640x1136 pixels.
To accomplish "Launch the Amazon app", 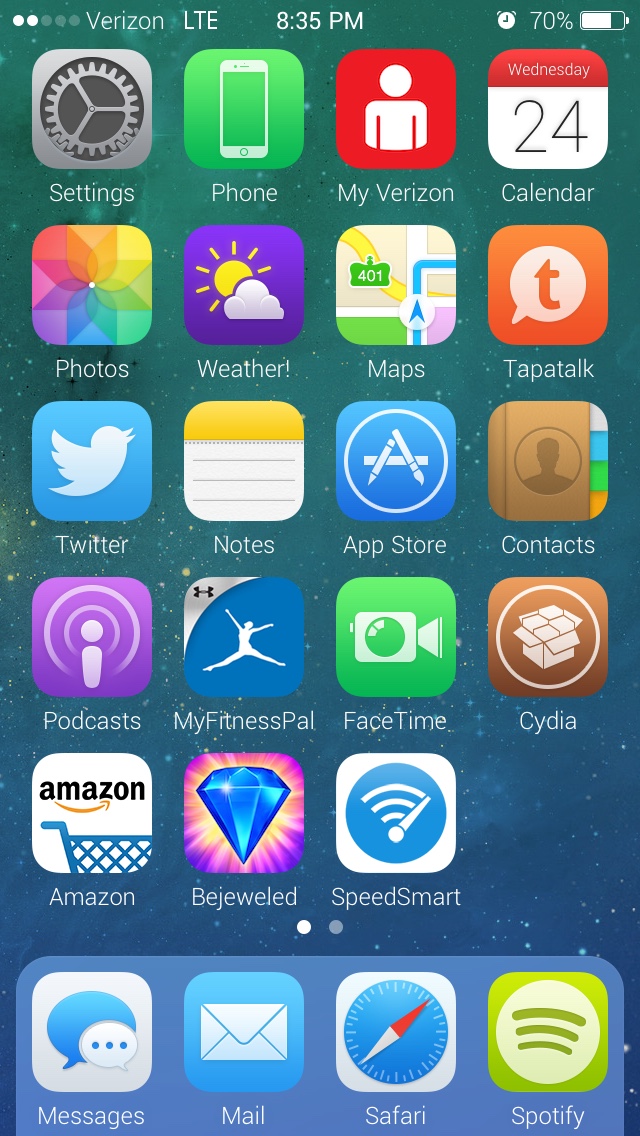I will [92, 813].
